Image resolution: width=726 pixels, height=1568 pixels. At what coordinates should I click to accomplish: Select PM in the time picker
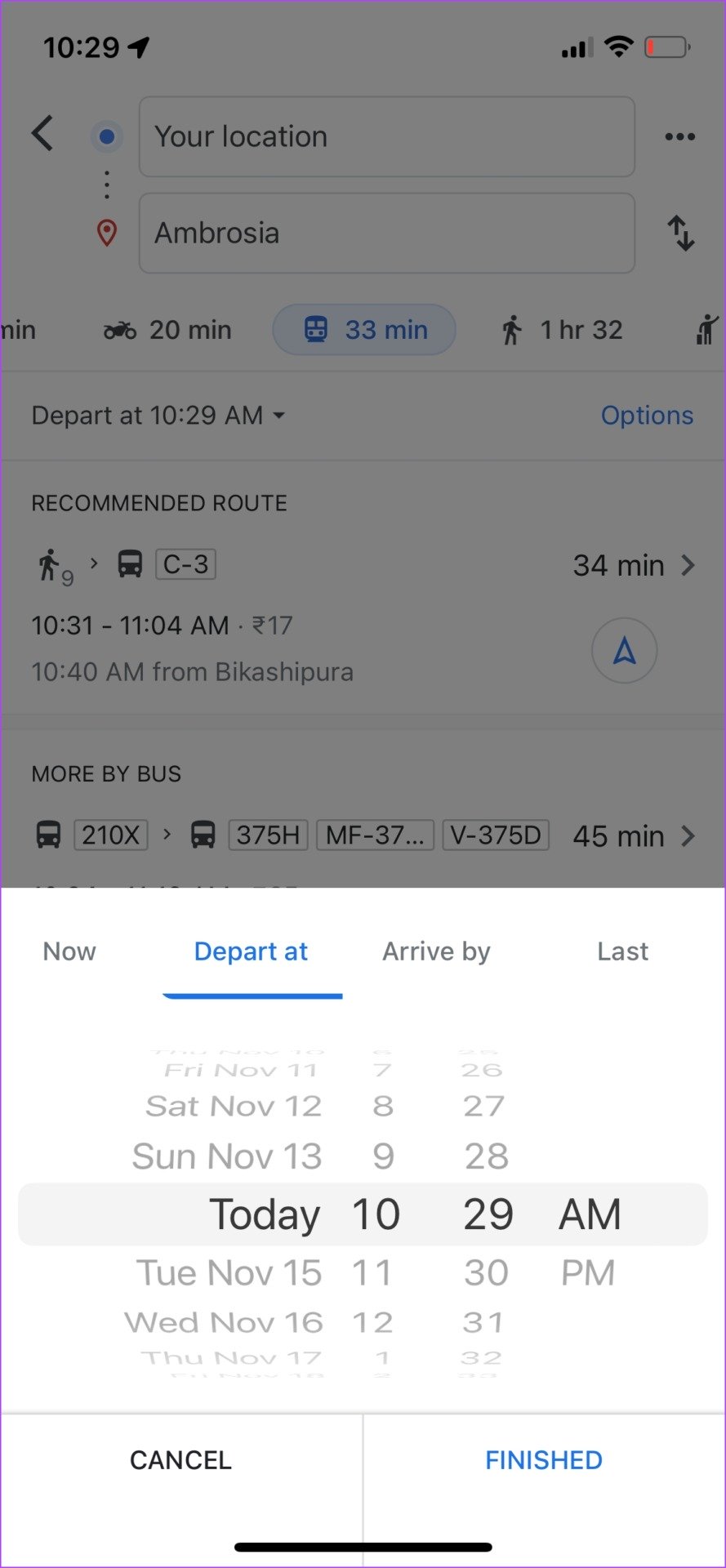pyautogui.click(x=588, y=1272)
